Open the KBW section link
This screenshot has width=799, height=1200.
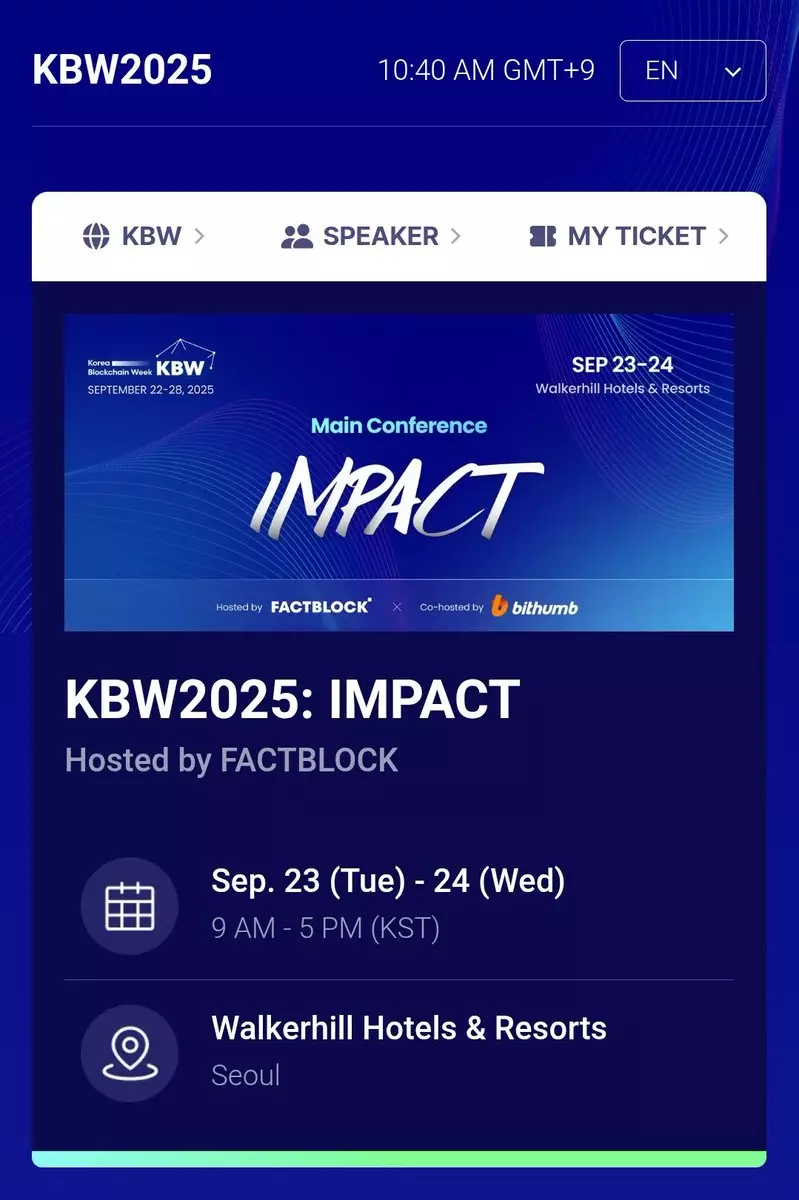tap(143, 237)
